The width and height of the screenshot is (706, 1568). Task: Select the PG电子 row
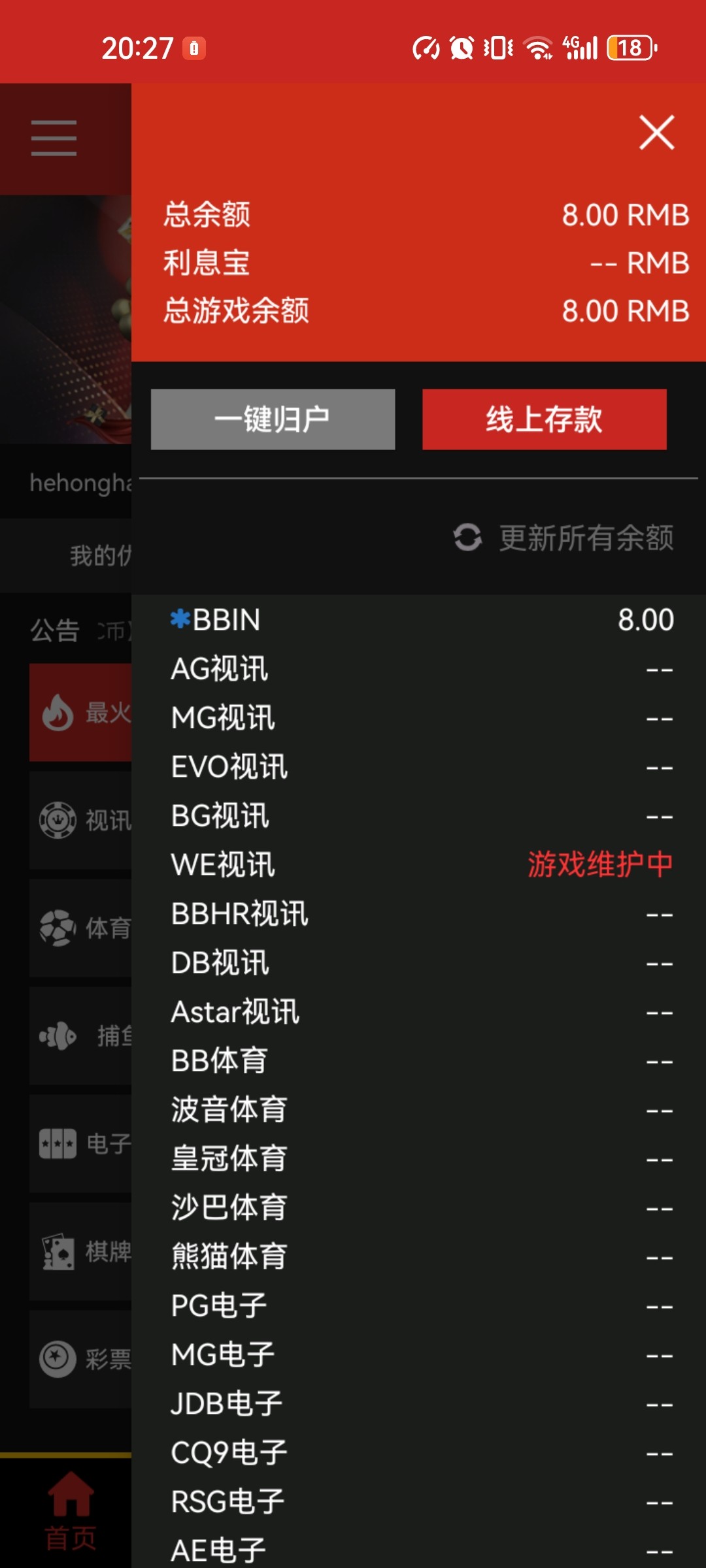point(418,1306)
